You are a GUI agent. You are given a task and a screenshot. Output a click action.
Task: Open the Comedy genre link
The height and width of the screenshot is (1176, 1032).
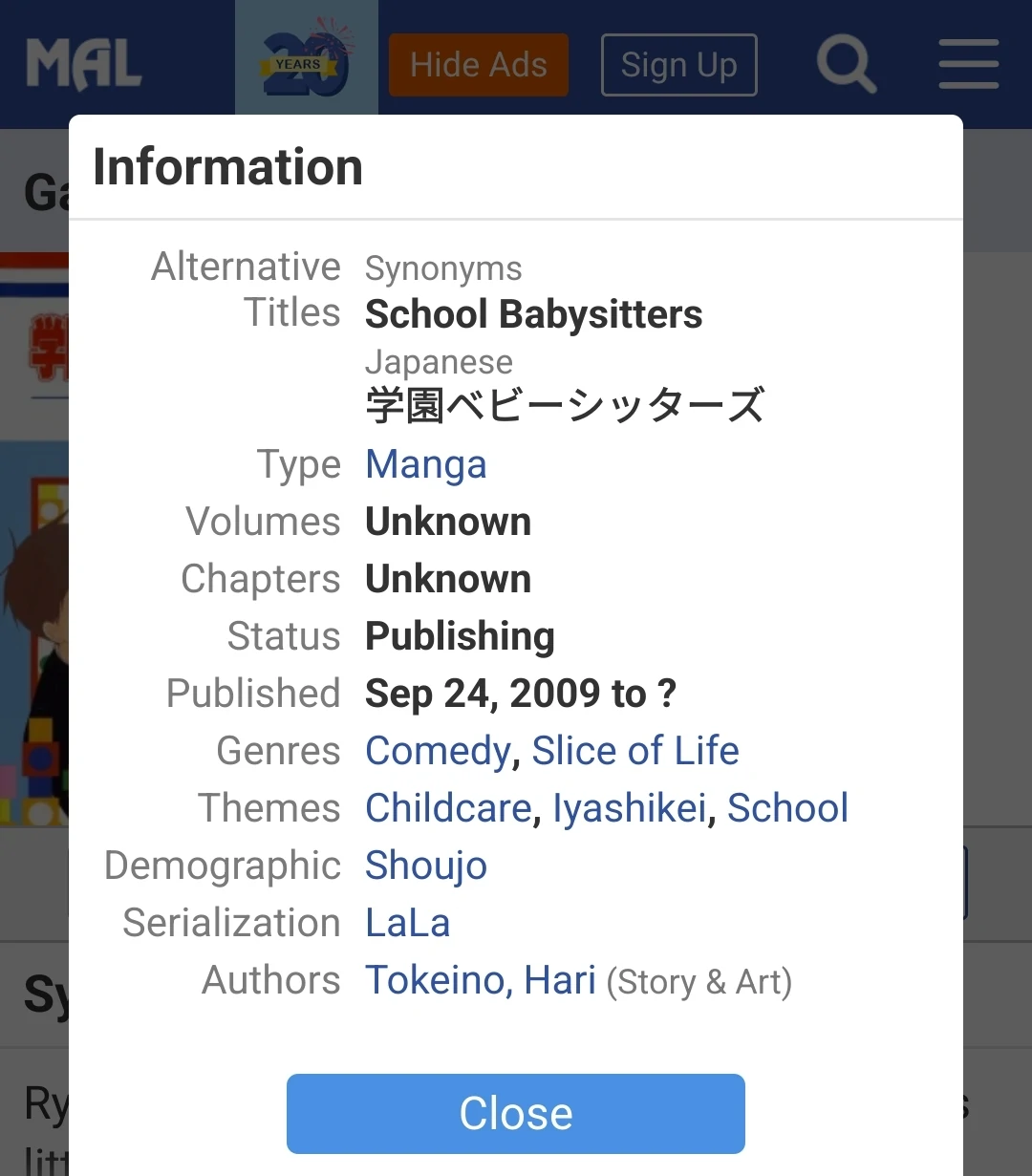pos(439,751)
